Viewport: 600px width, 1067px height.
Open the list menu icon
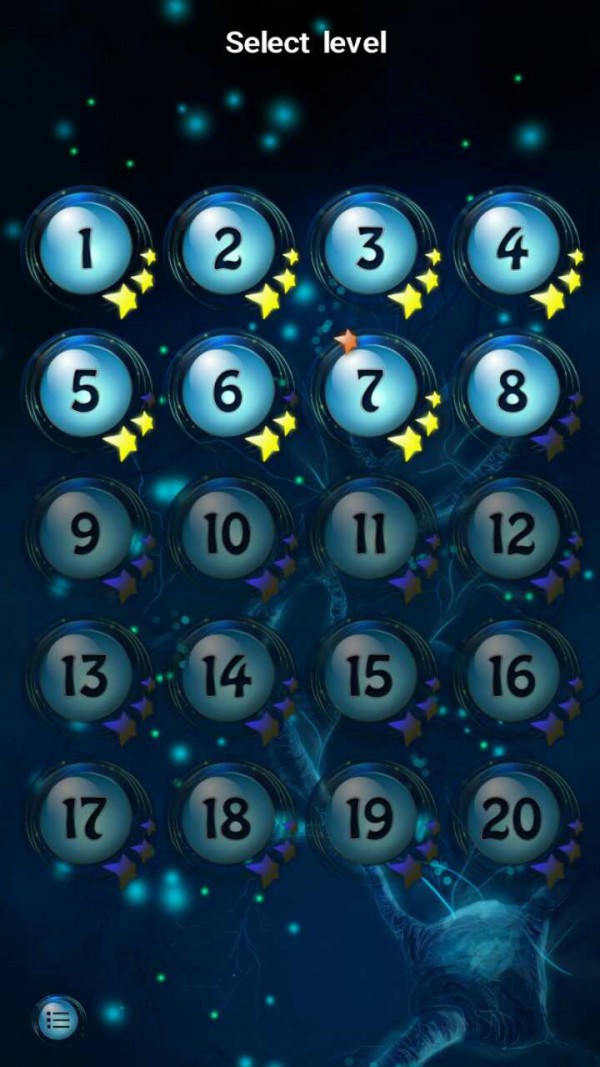[x=58, y=1020]
